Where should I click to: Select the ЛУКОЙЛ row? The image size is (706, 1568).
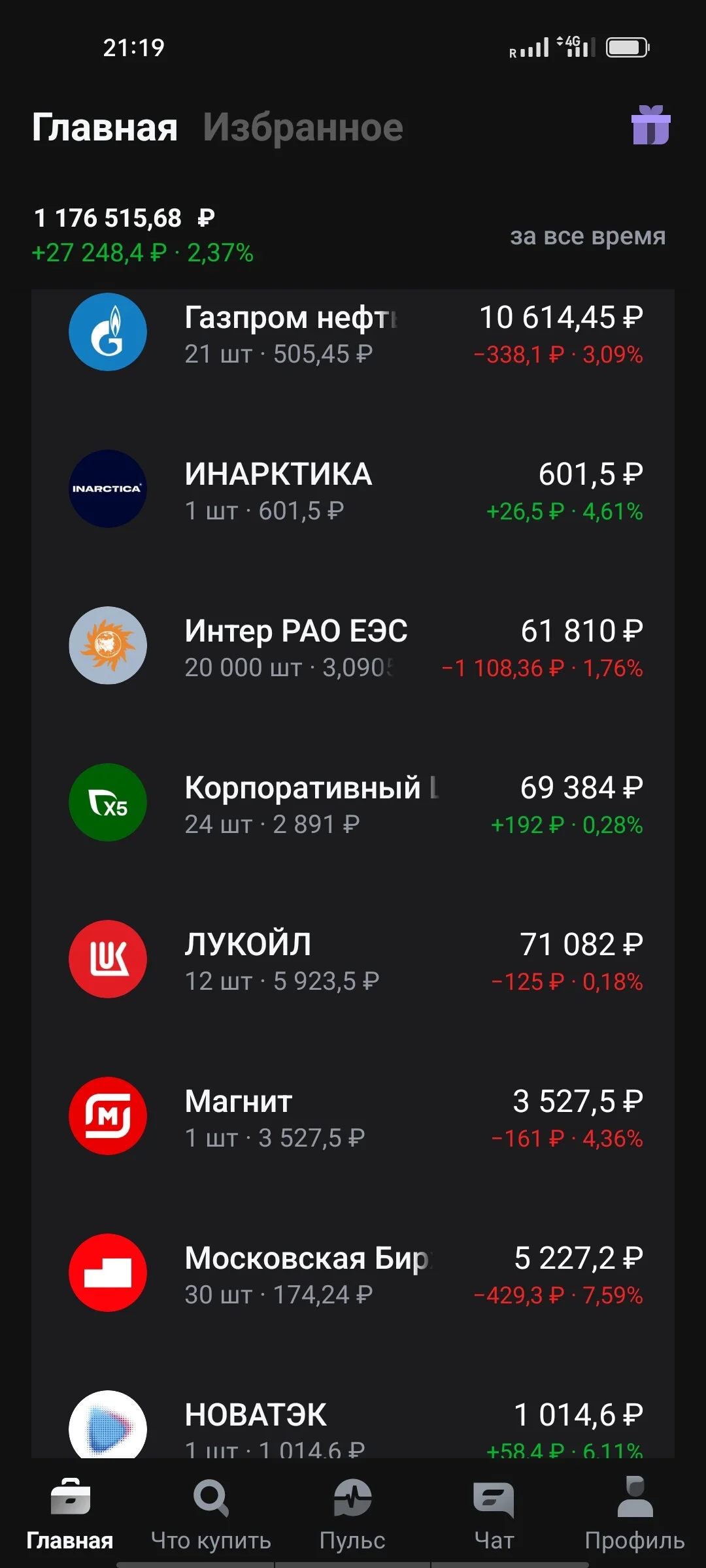click(x=353, y=959)
